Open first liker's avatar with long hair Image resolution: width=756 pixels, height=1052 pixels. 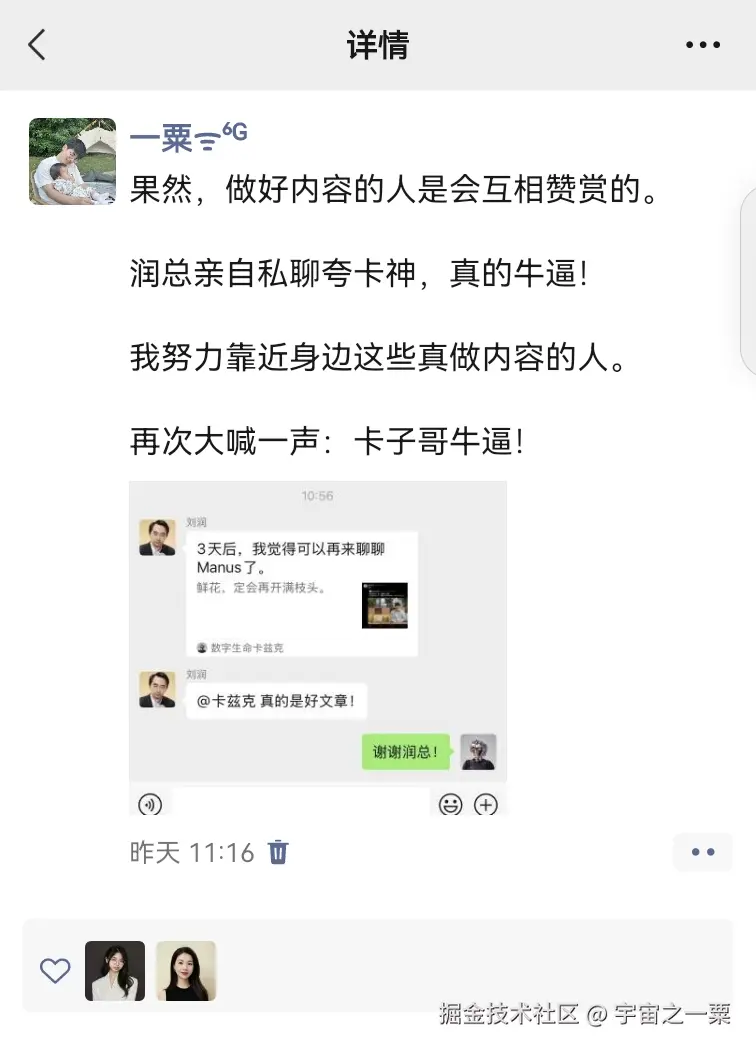[115, 970]
